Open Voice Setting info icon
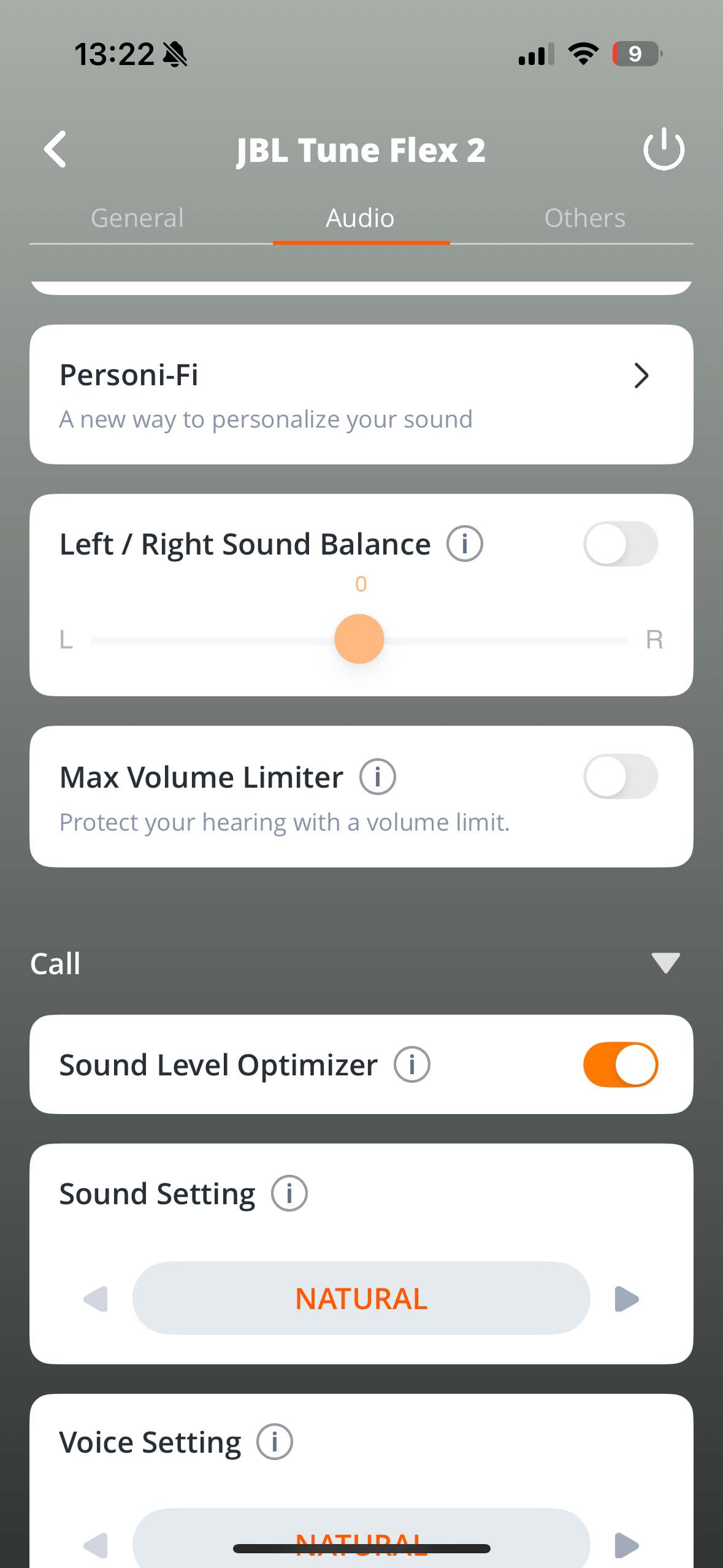The image size is (723, 1568). [275, 1442]
